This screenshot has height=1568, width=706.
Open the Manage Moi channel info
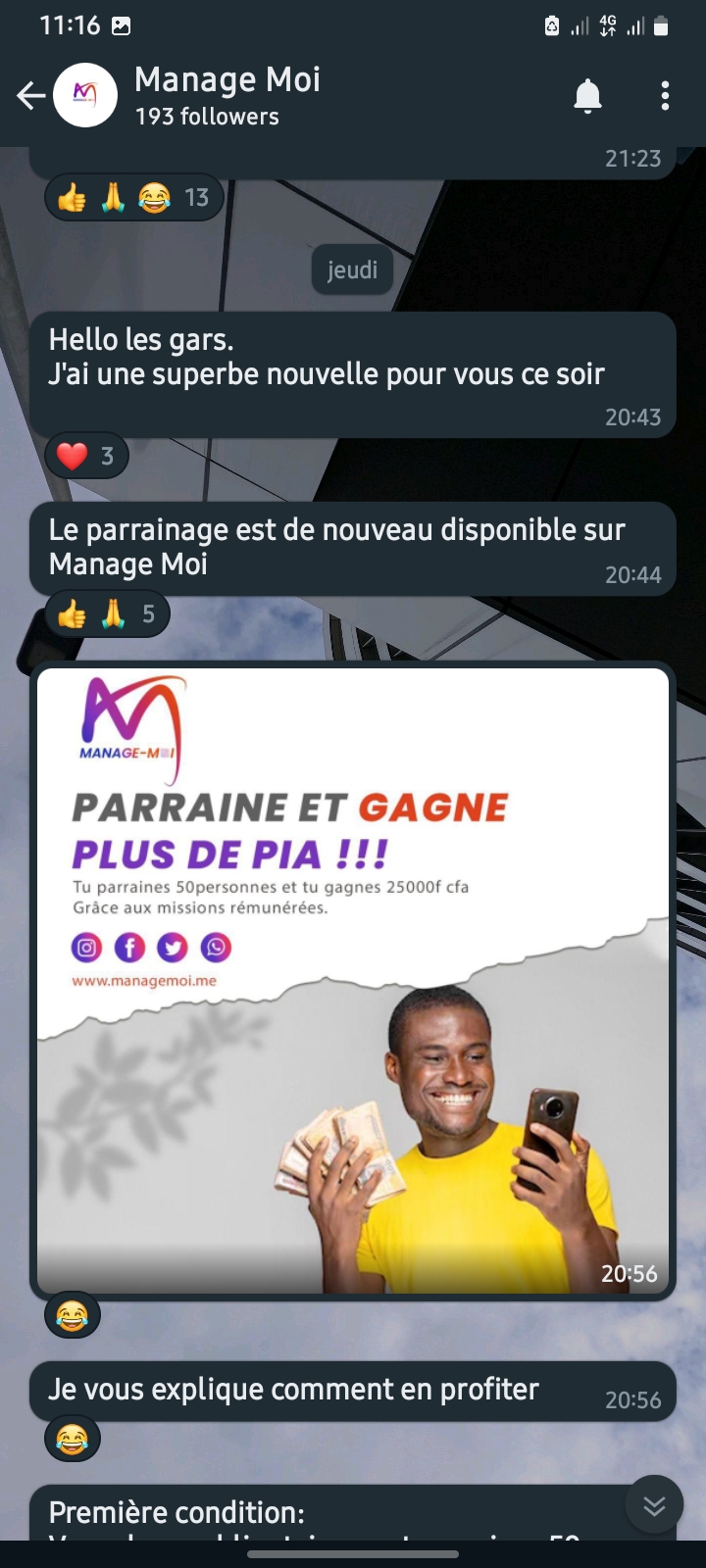(x=227, y=96)
